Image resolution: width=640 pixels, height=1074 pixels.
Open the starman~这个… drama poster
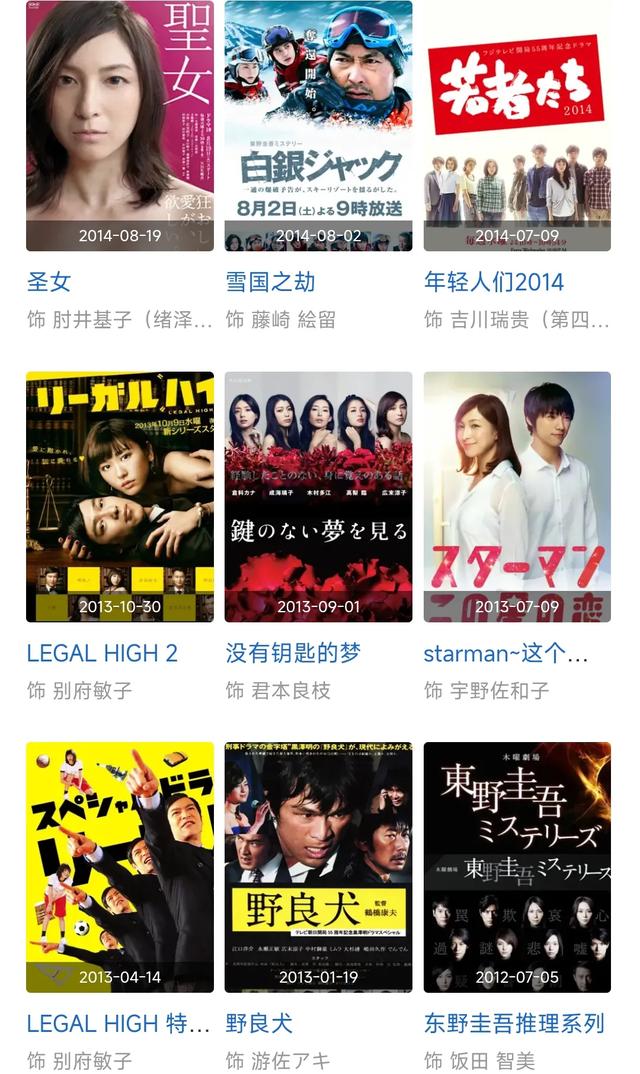pos(517,496)
